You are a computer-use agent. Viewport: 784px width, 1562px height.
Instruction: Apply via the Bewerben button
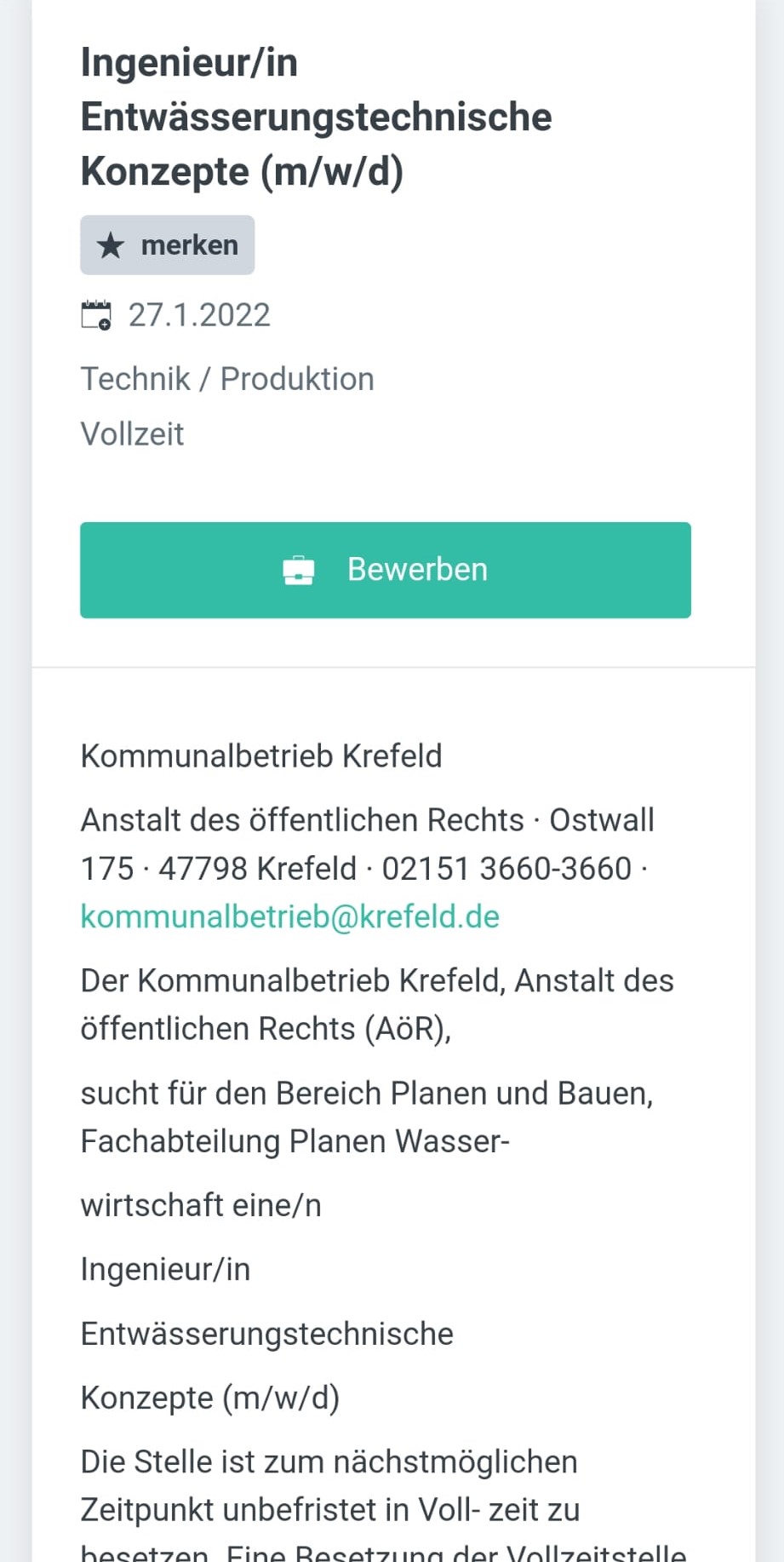(385, 570)
